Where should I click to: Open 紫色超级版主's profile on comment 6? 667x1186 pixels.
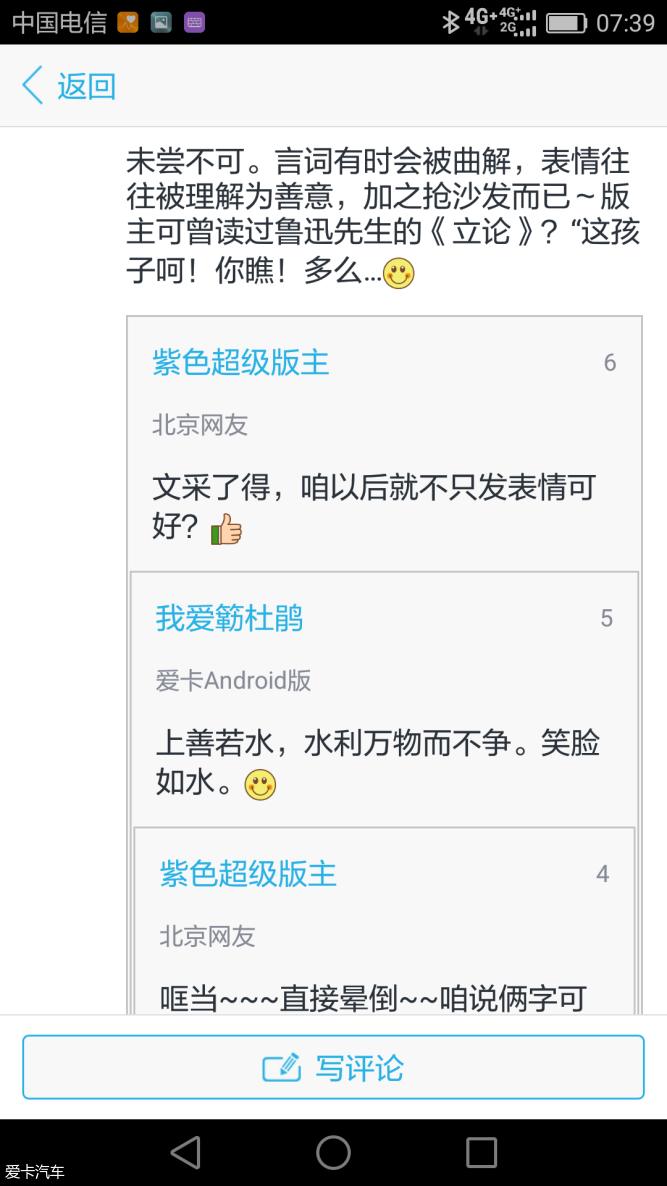[x=240, y=363]
